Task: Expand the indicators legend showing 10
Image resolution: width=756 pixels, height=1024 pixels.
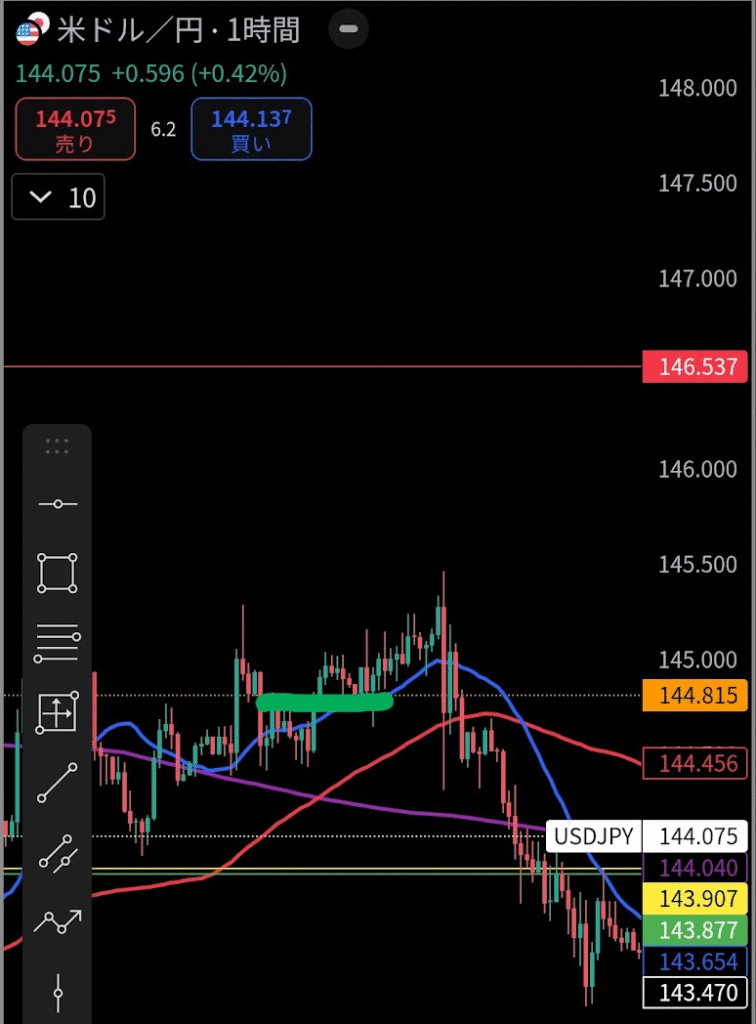Action: tap(58, 197)
